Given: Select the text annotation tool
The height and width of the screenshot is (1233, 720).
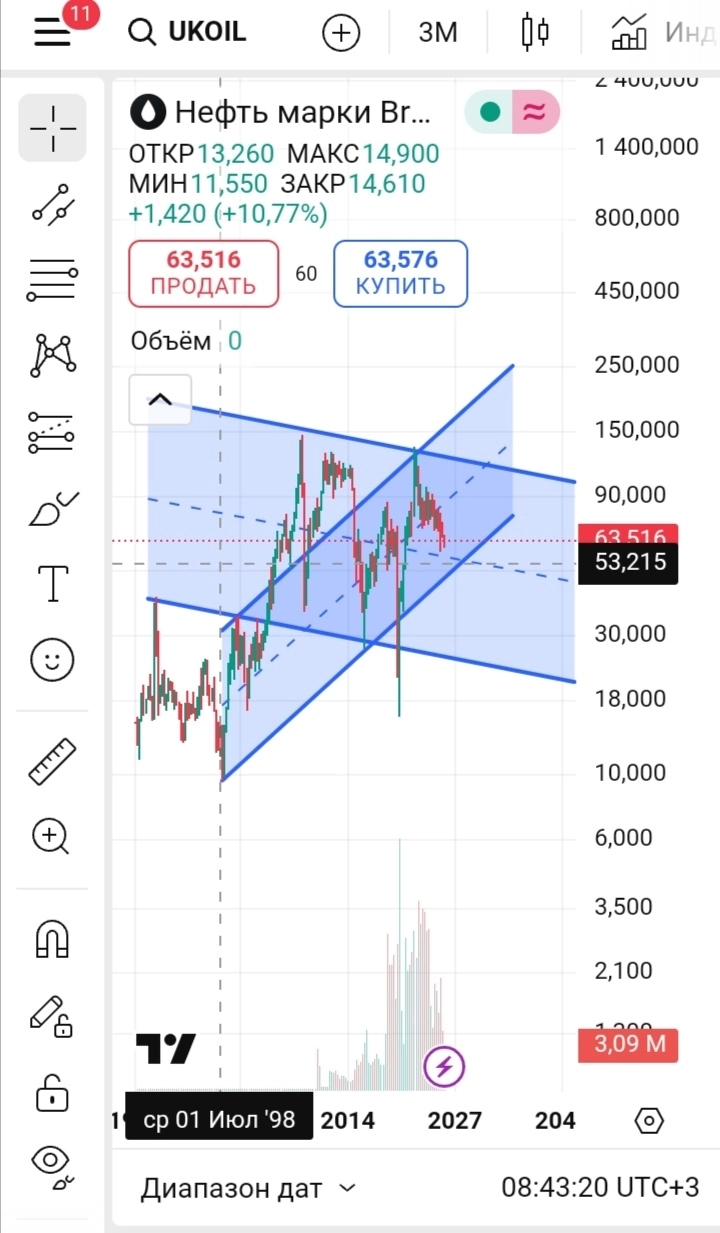Looking at the screenshot, I should 52,583.
